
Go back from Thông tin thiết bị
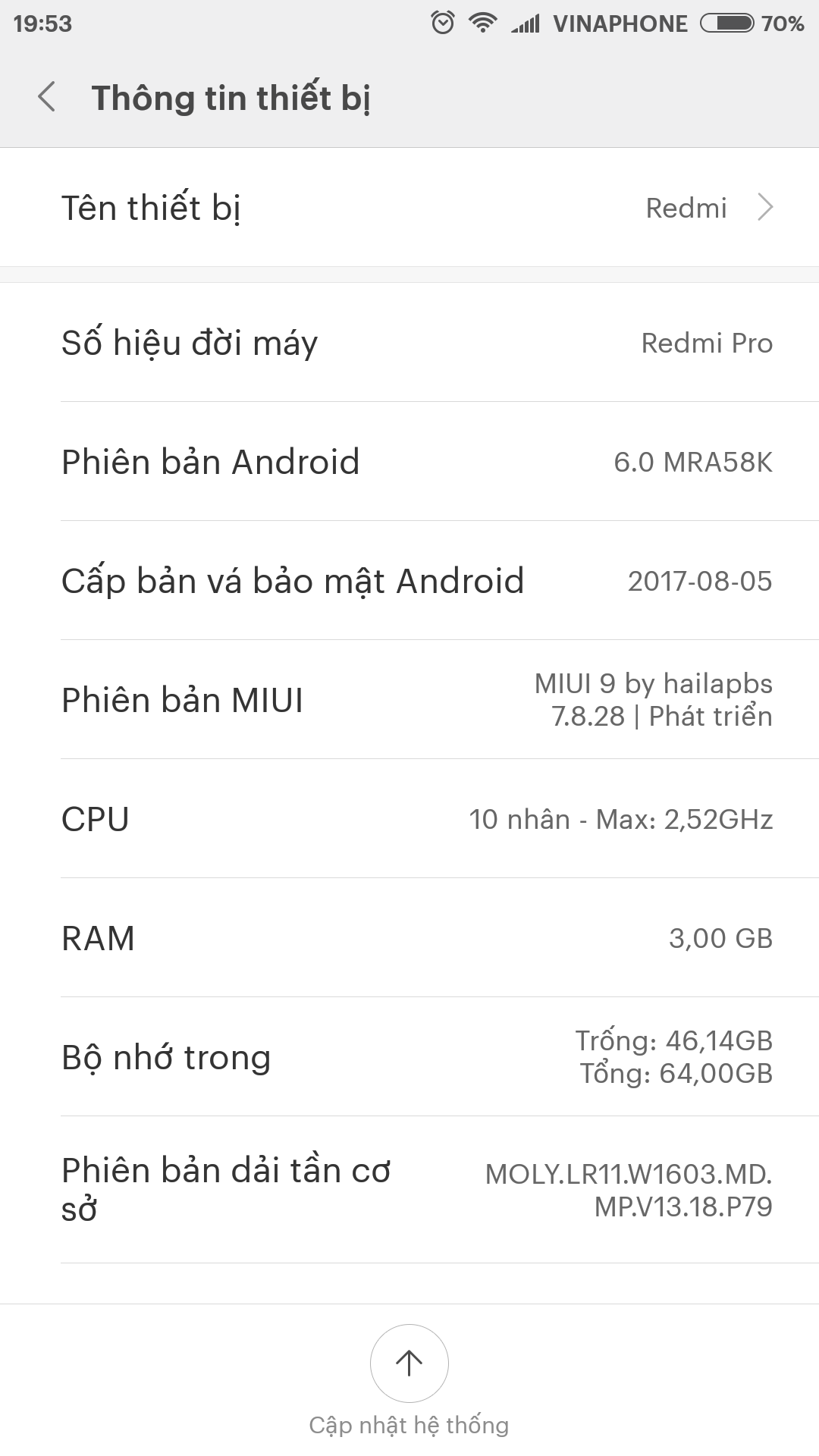[x=47, y=98]
